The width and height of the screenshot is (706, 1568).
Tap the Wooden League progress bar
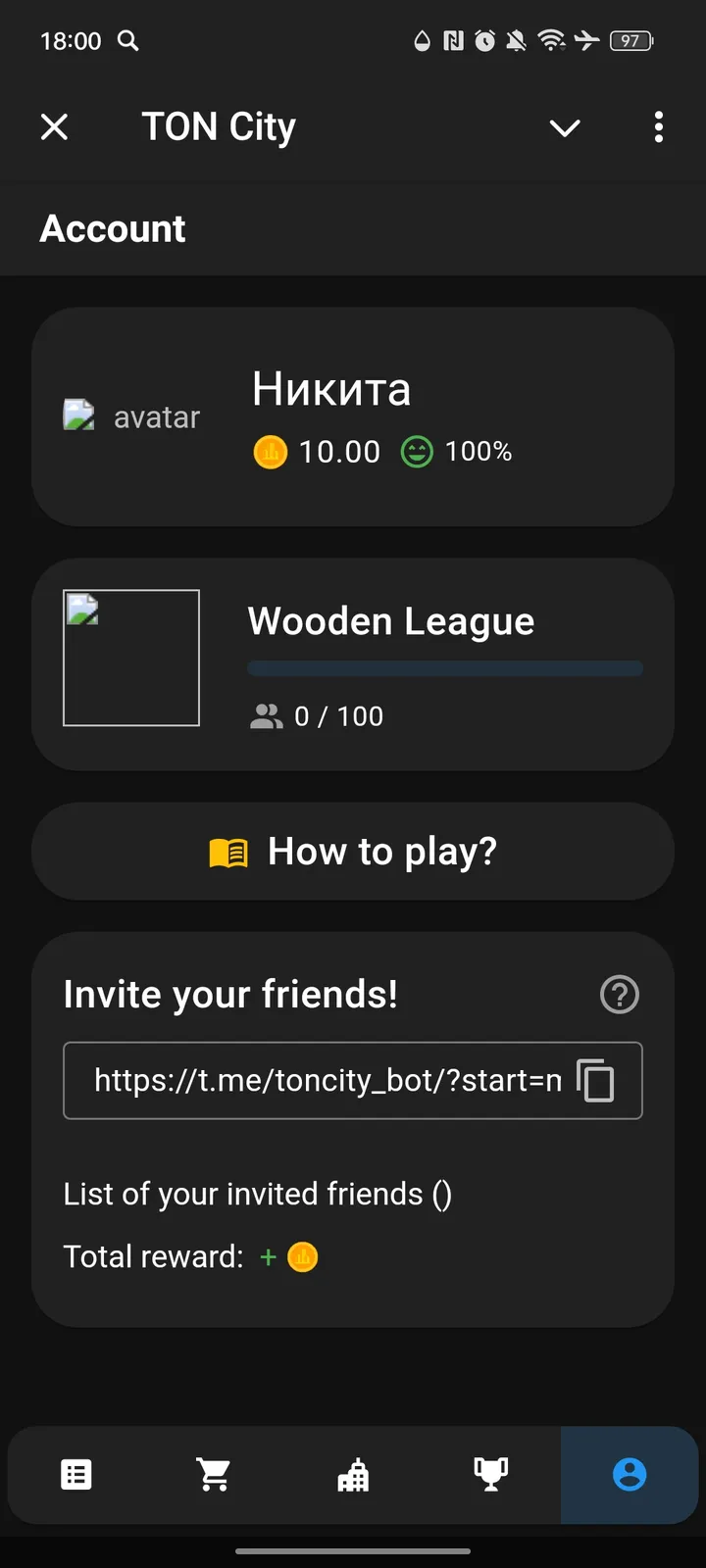point(445,667)
